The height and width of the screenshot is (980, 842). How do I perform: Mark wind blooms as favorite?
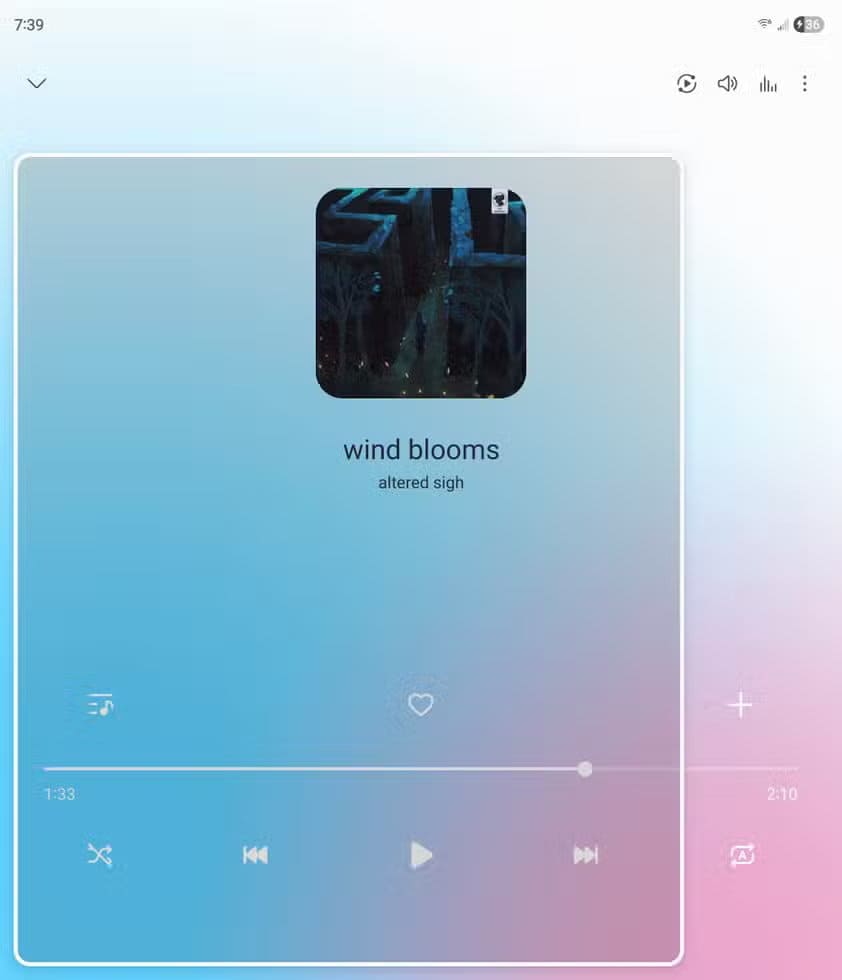(420, 705)
